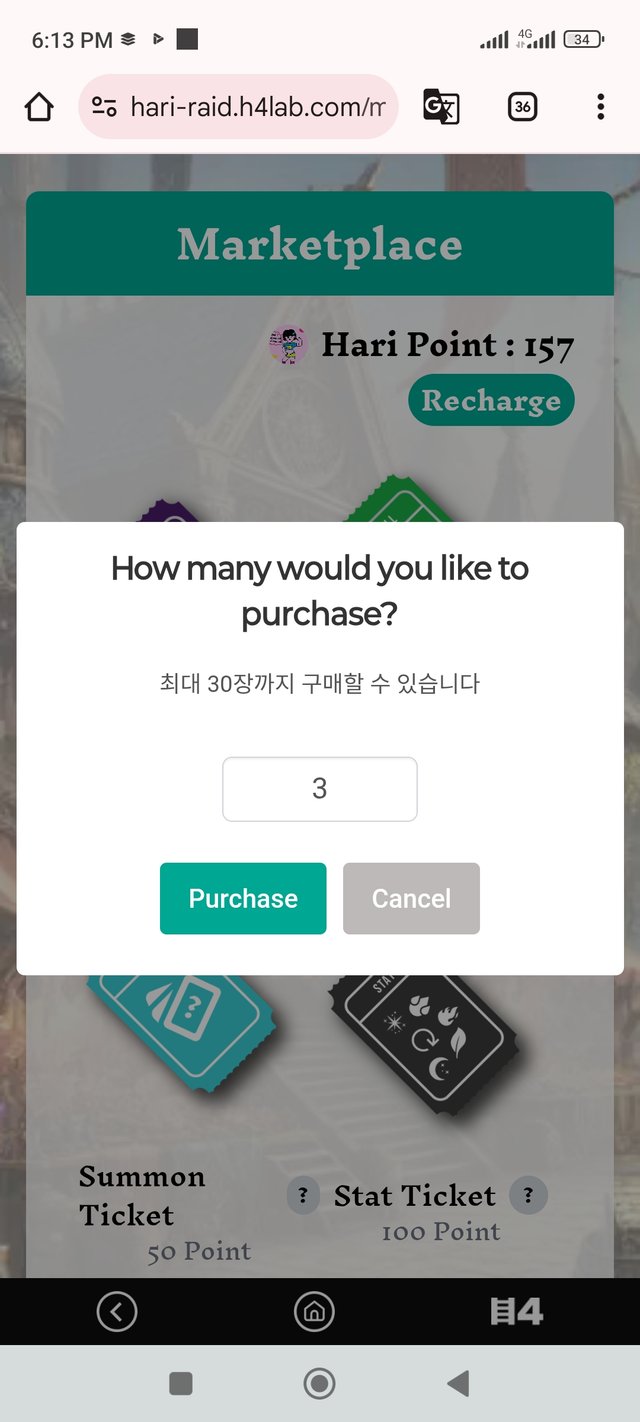
Task: Tap the Purchase button
Action: (x=243, y=898)
